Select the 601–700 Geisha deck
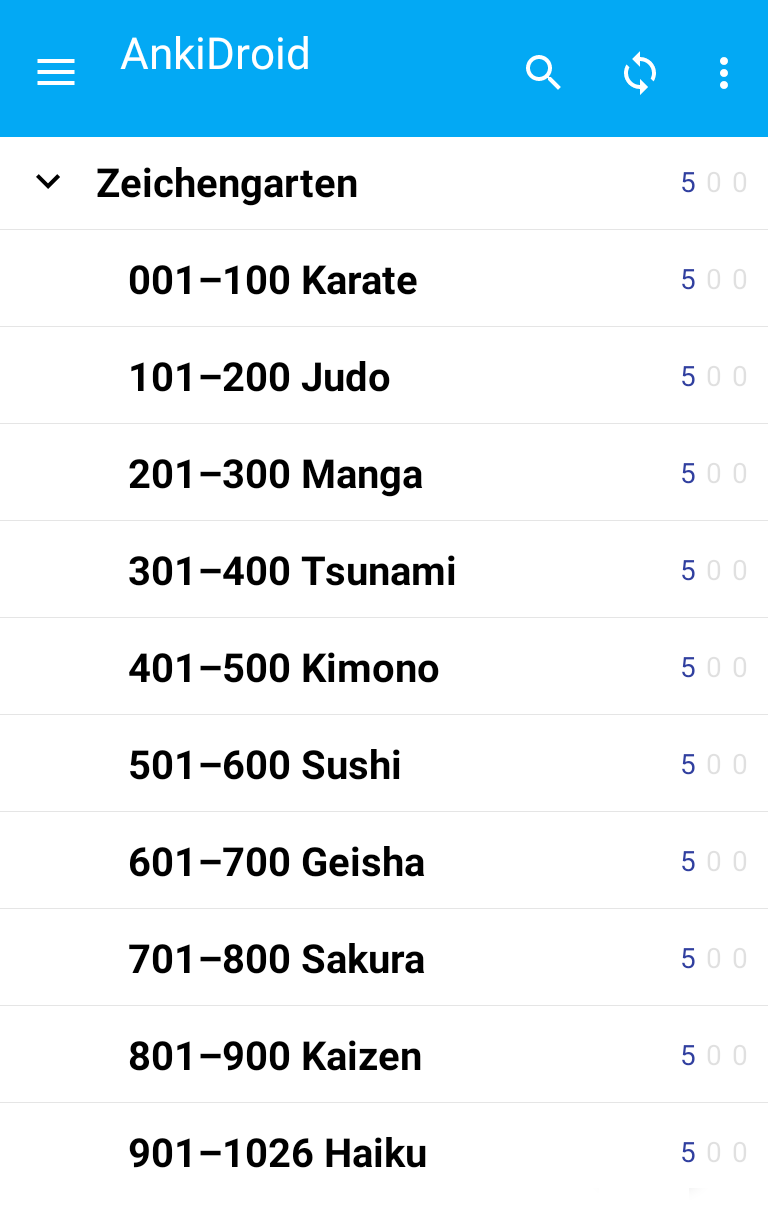Image resolution: width=768 pixels, height=1209 pixels. click(x=276, y=863)
